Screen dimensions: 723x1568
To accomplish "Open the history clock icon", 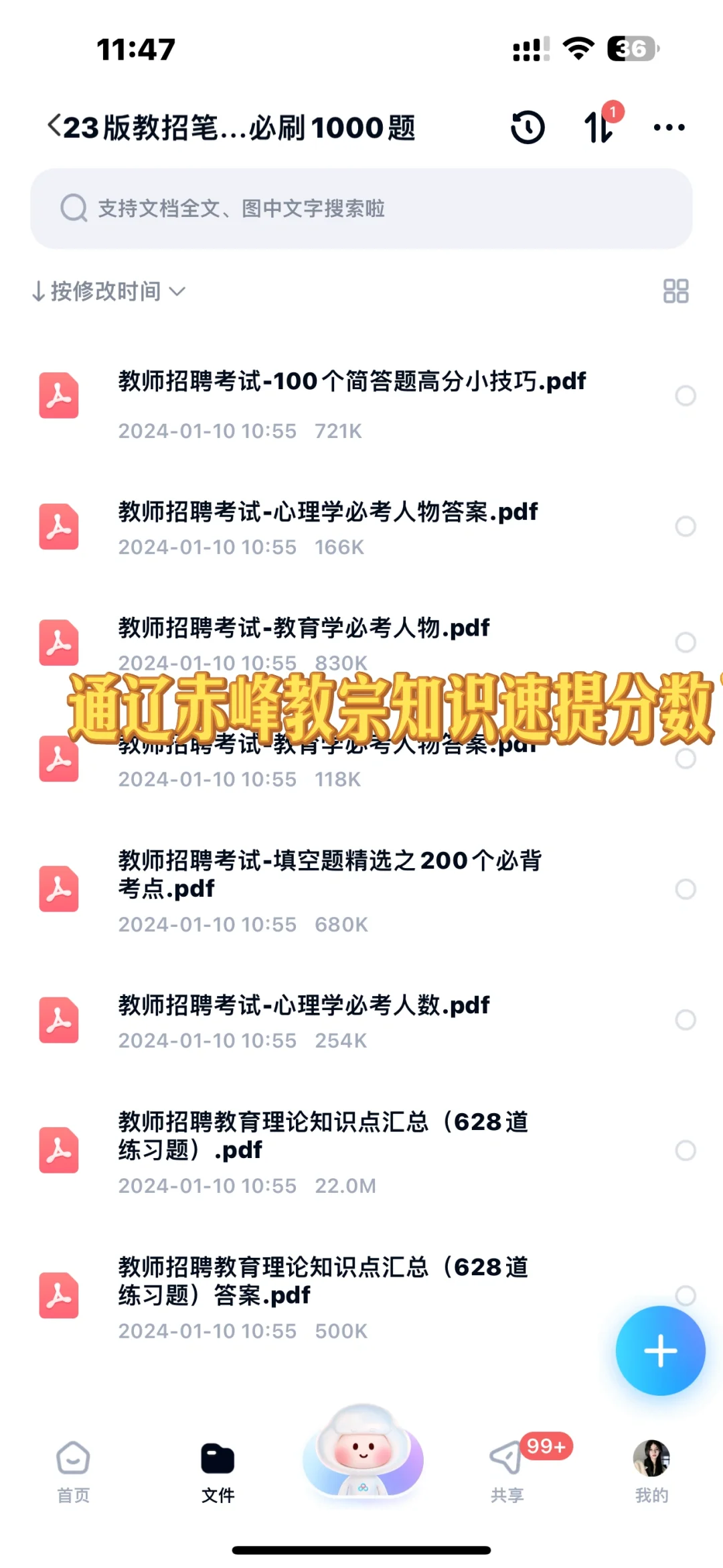I will [528, 127].
